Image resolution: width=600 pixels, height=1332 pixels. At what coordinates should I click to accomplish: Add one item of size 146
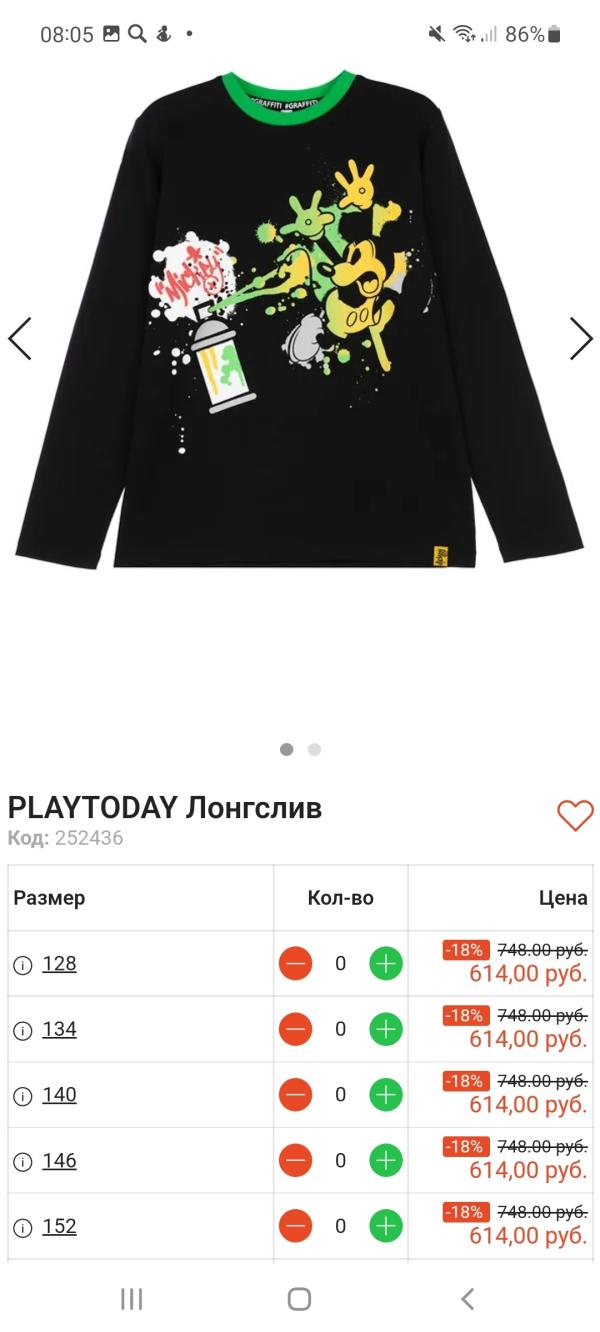(x=386, y=1161)
